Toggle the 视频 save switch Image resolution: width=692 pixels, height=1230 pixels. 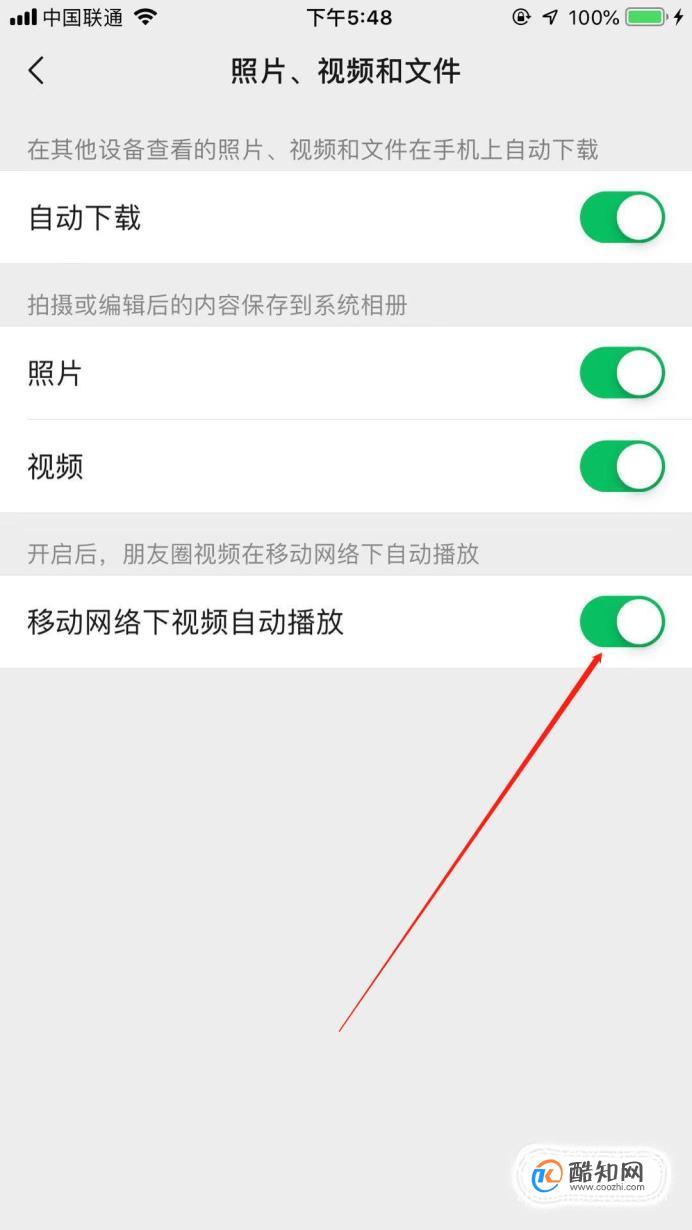622,466
